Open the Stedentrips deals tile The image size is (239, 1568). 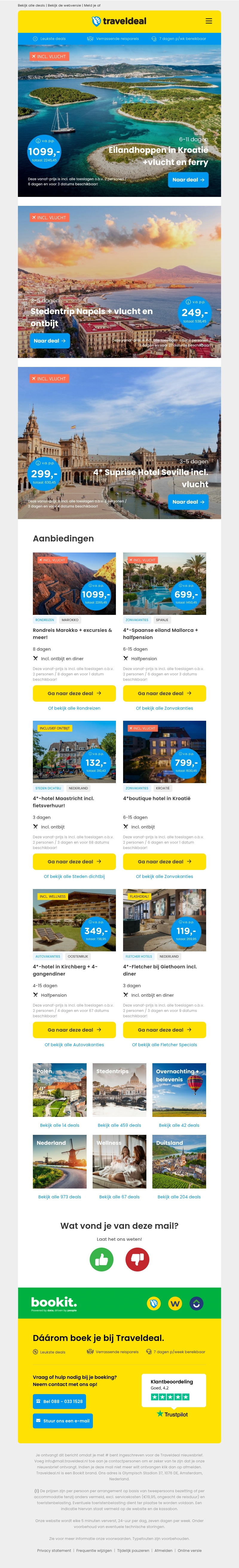coord(119,1090)
